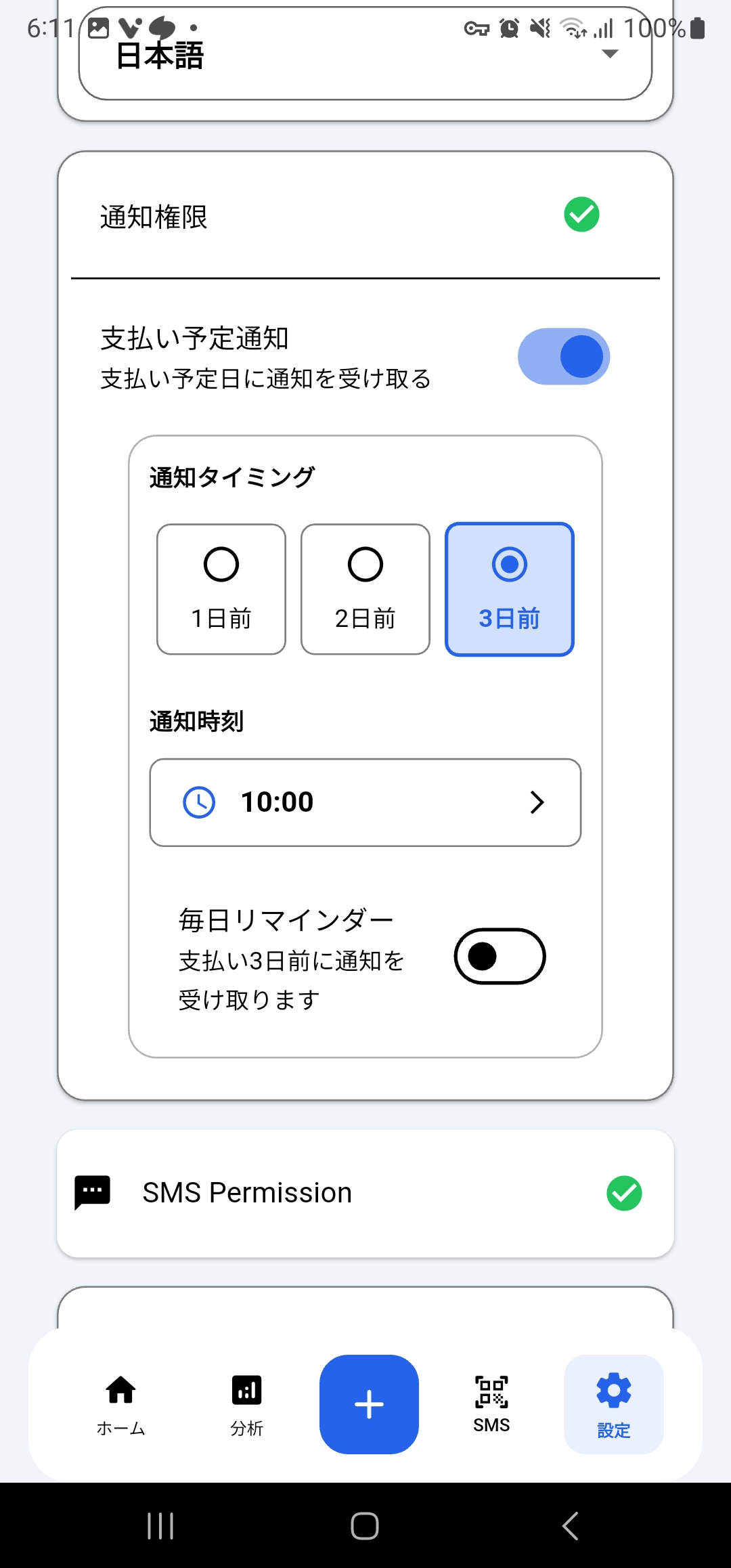Screen dimensions: 731x1568
Task: Choose 2日前 as notification timing
Action: tap(365, 589)
